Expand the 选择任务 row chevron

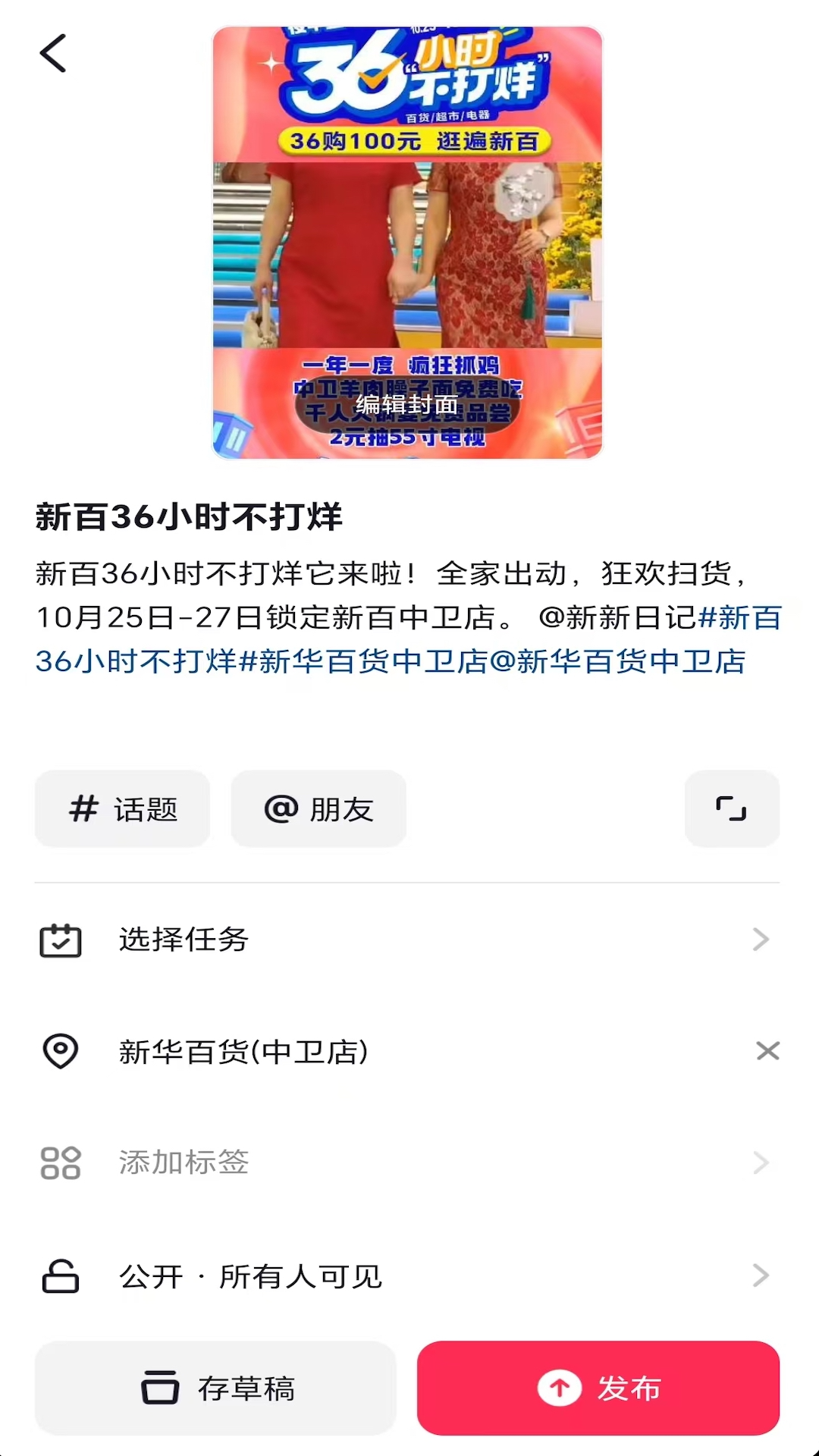762,940
